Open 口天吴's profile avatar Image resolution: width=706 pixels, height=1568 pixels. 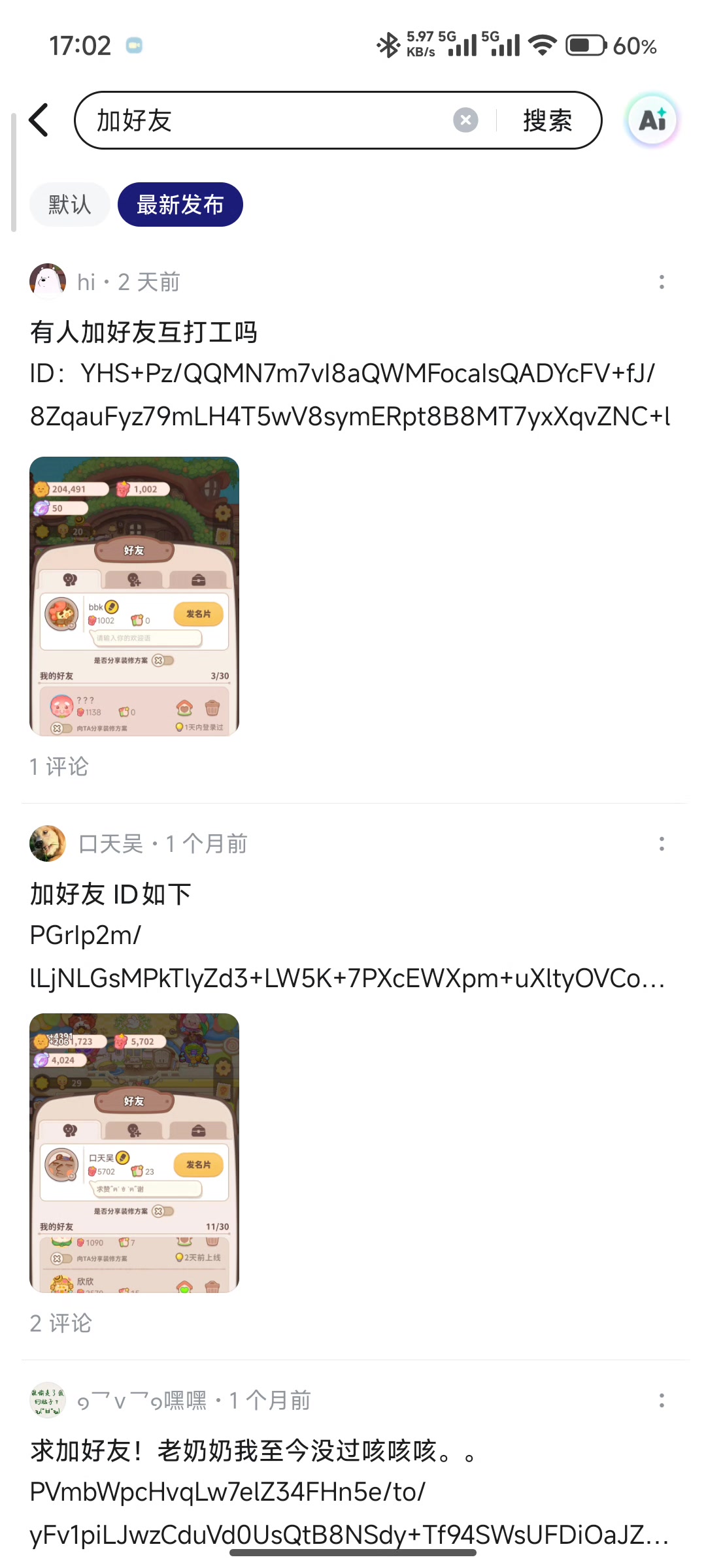(48, 843)
